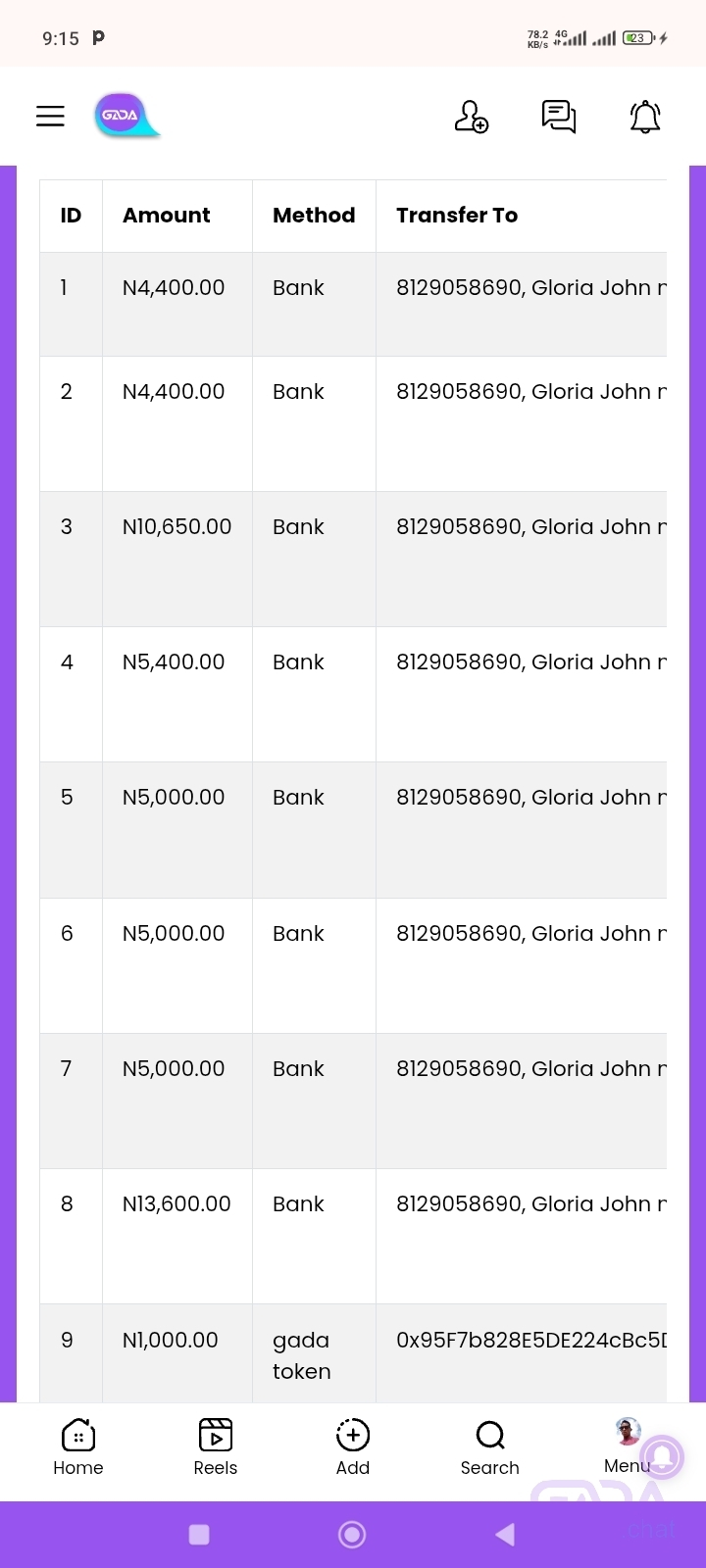The image size is (706, 1568).
Task: Go to the Home tab
Action: click(78, 1447)
